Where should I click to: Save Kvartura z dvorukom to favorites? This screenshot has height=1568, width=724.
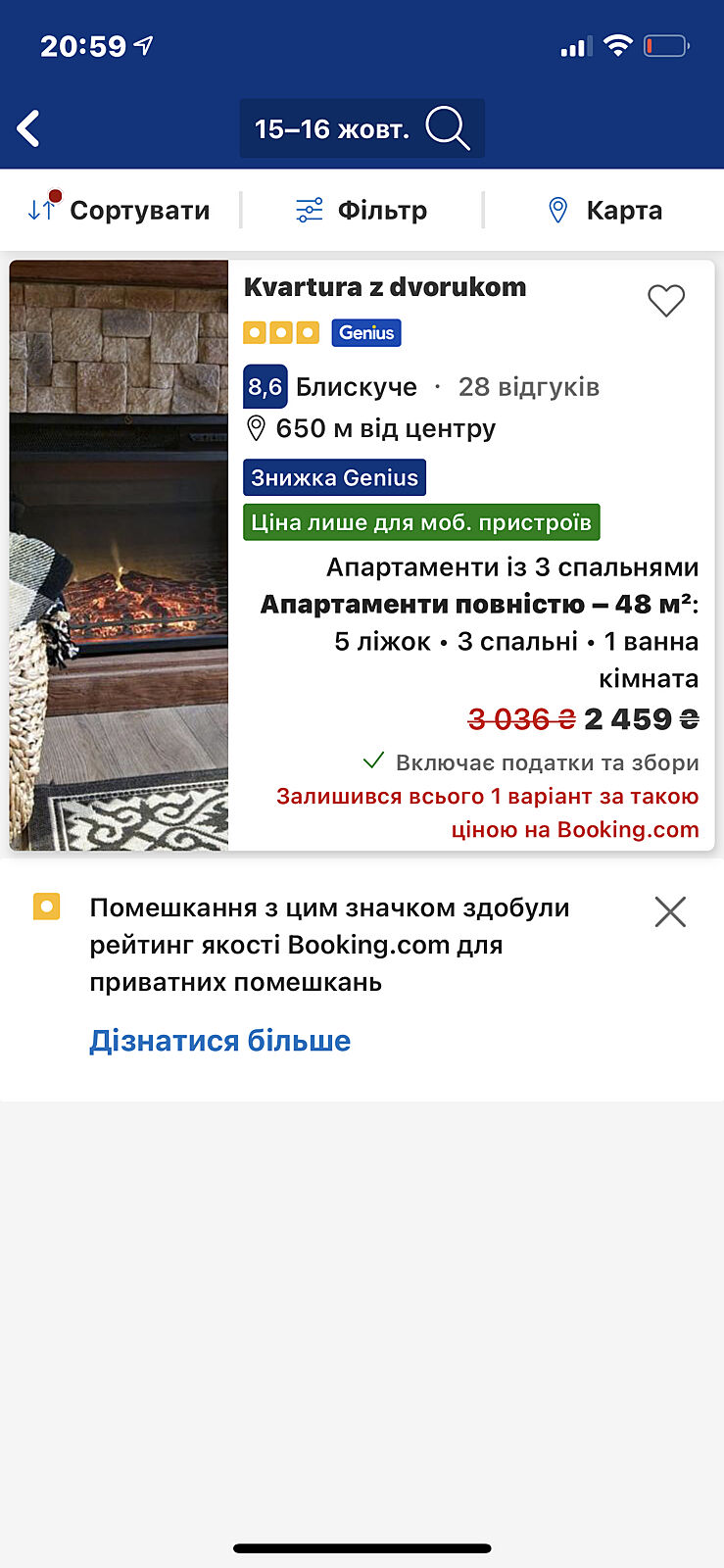[666, 300]
